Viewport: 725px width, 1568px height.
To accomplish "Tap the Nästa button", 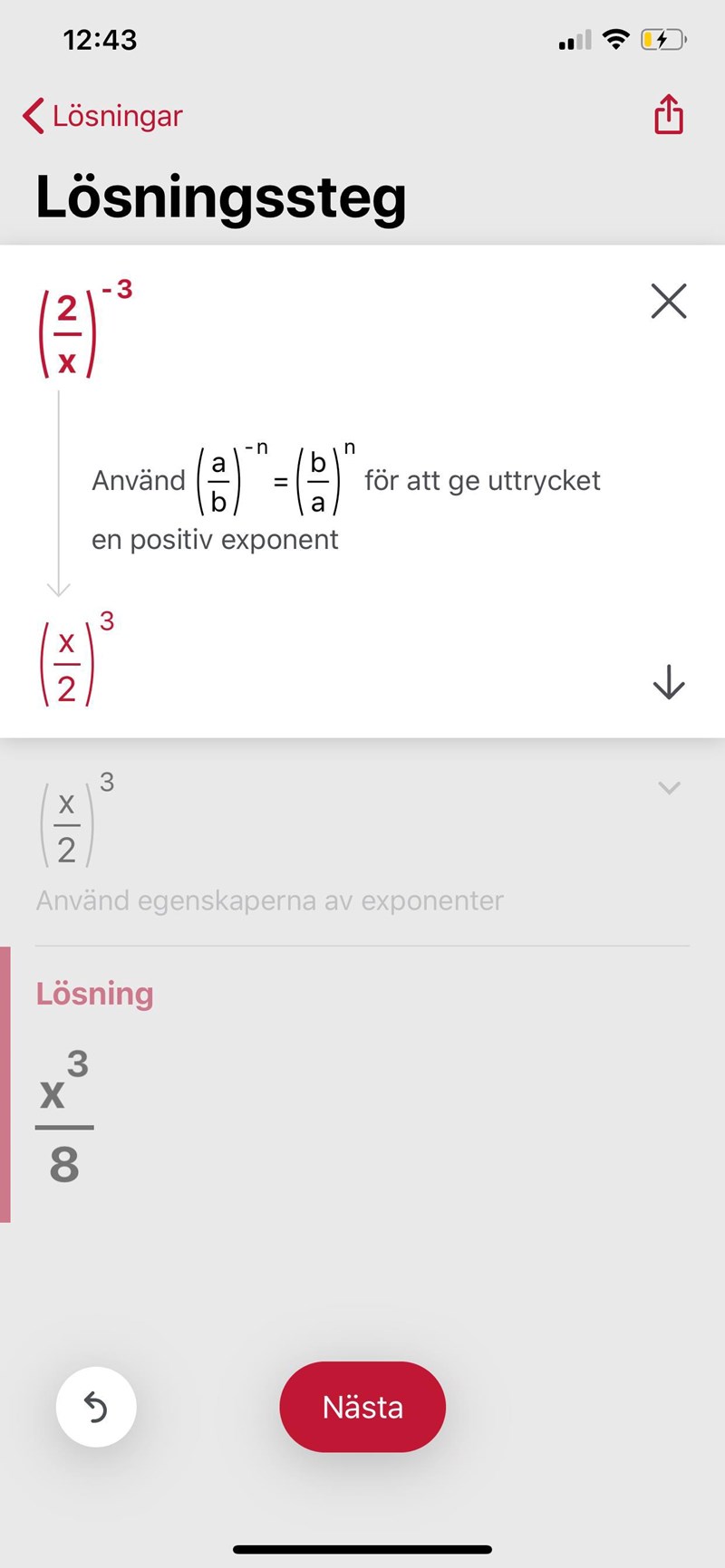I will (362, 1407).
